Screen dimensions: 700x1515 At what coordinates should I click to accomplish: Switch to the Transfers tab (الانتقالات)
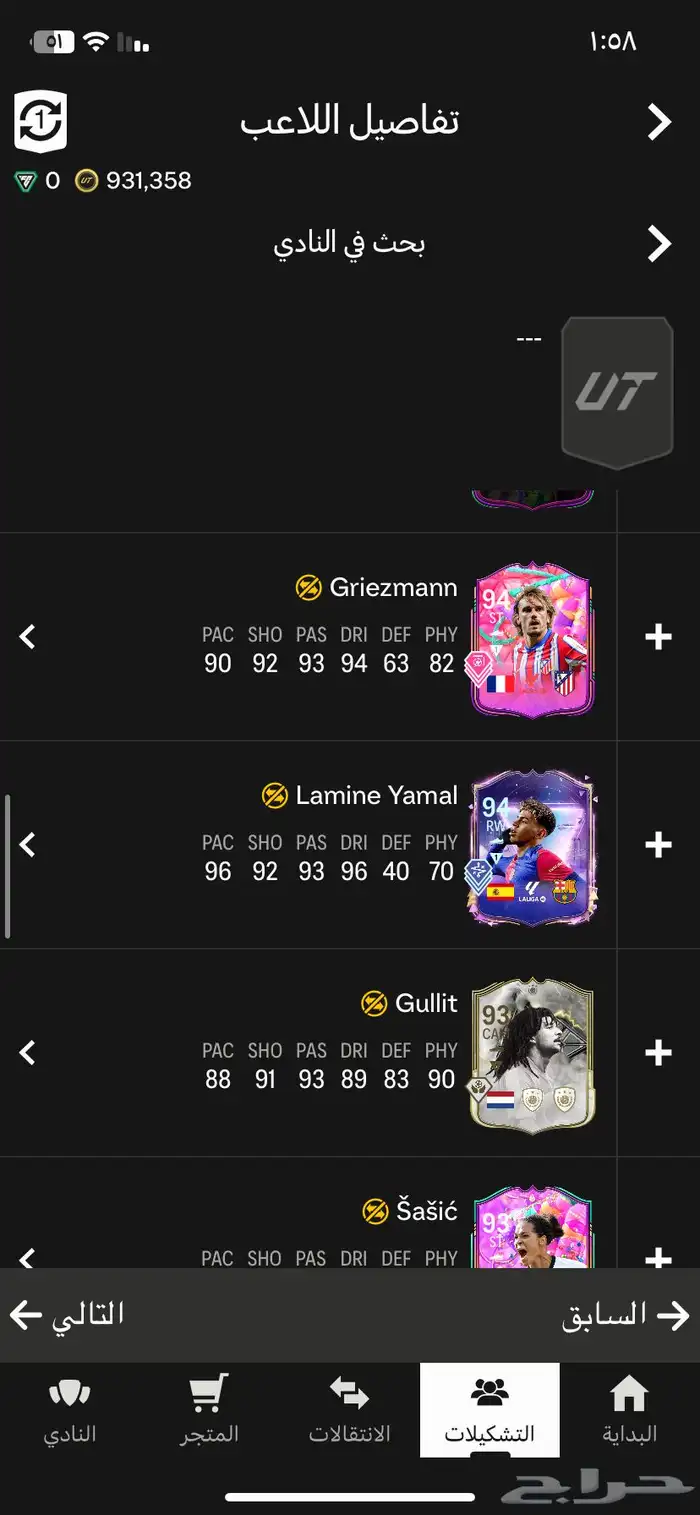[349, 1410]
